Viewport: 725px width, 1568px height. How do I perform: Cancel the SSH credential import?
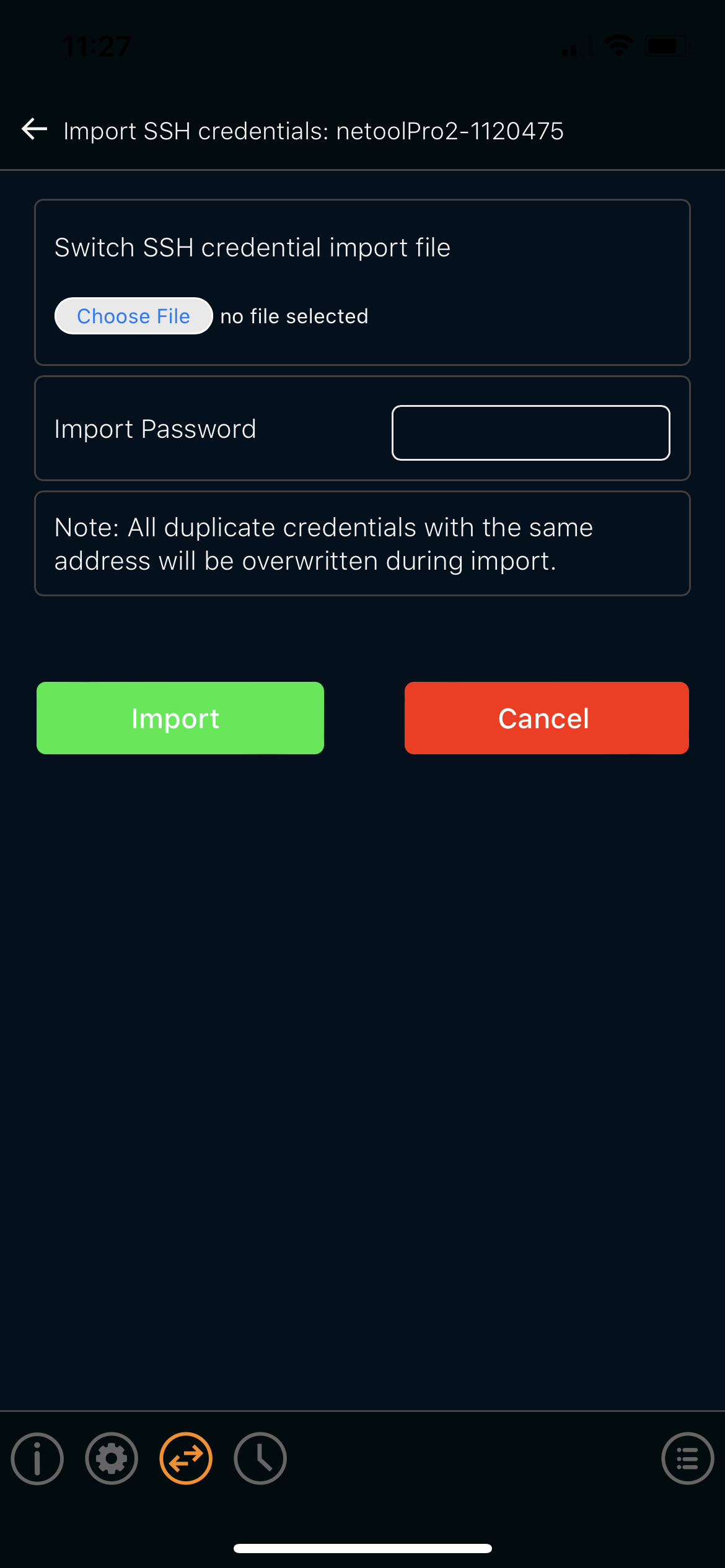click(547, 718)
